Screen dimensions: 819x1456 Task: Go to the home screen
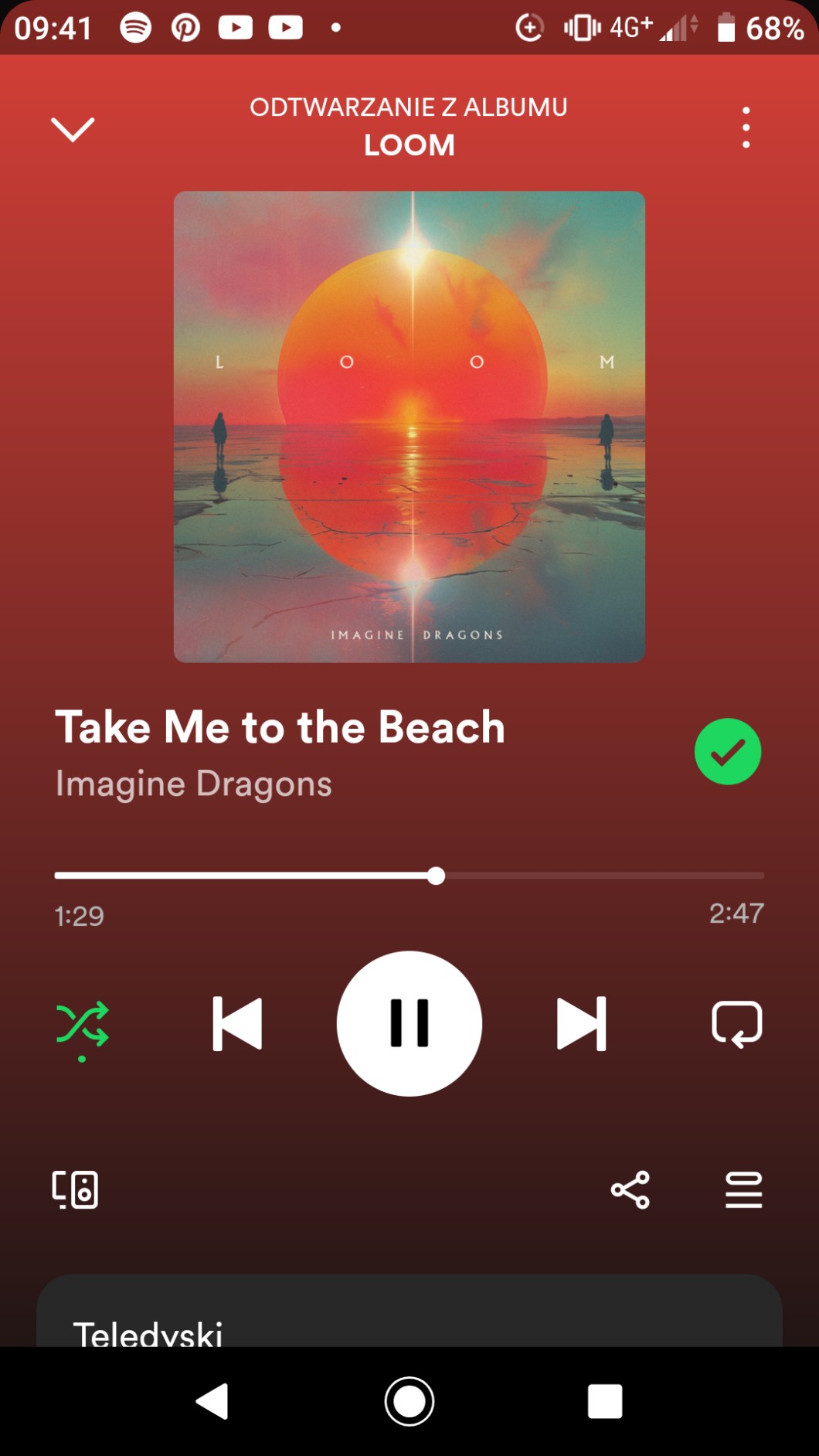[409, 1401]
